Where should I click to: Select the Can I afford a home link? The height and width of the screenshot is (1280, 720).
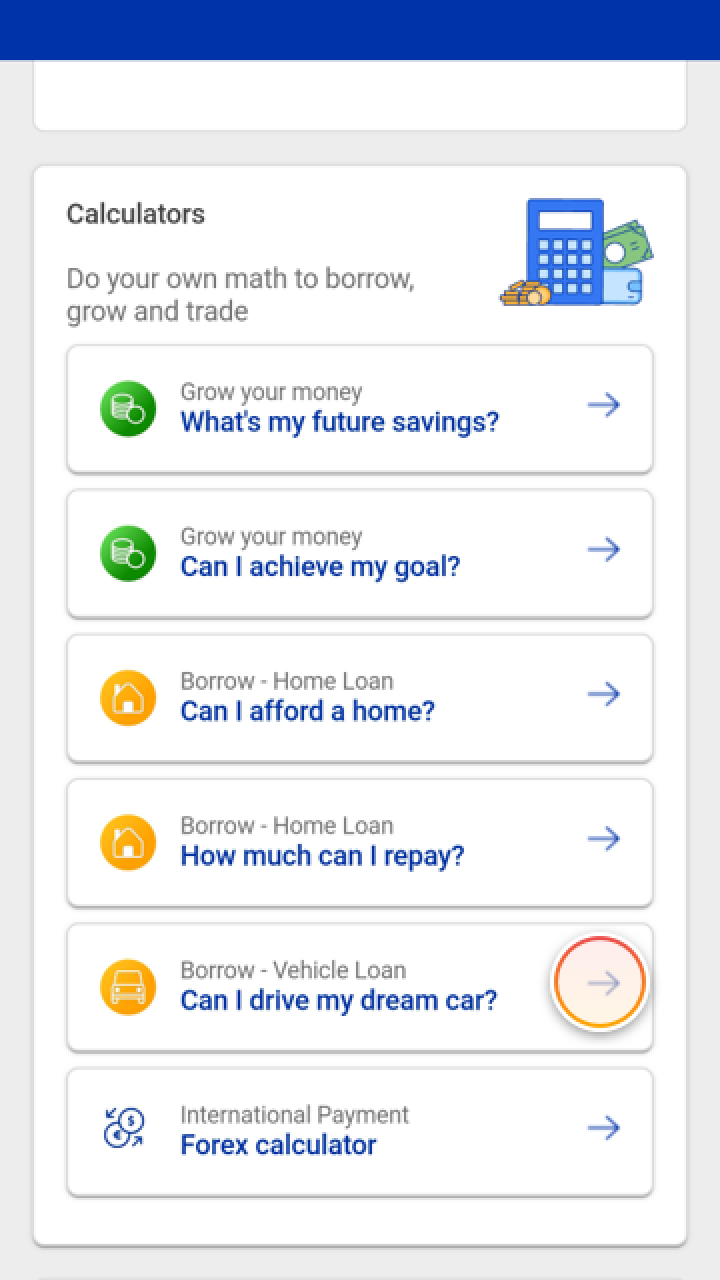[x=307, y=711]
